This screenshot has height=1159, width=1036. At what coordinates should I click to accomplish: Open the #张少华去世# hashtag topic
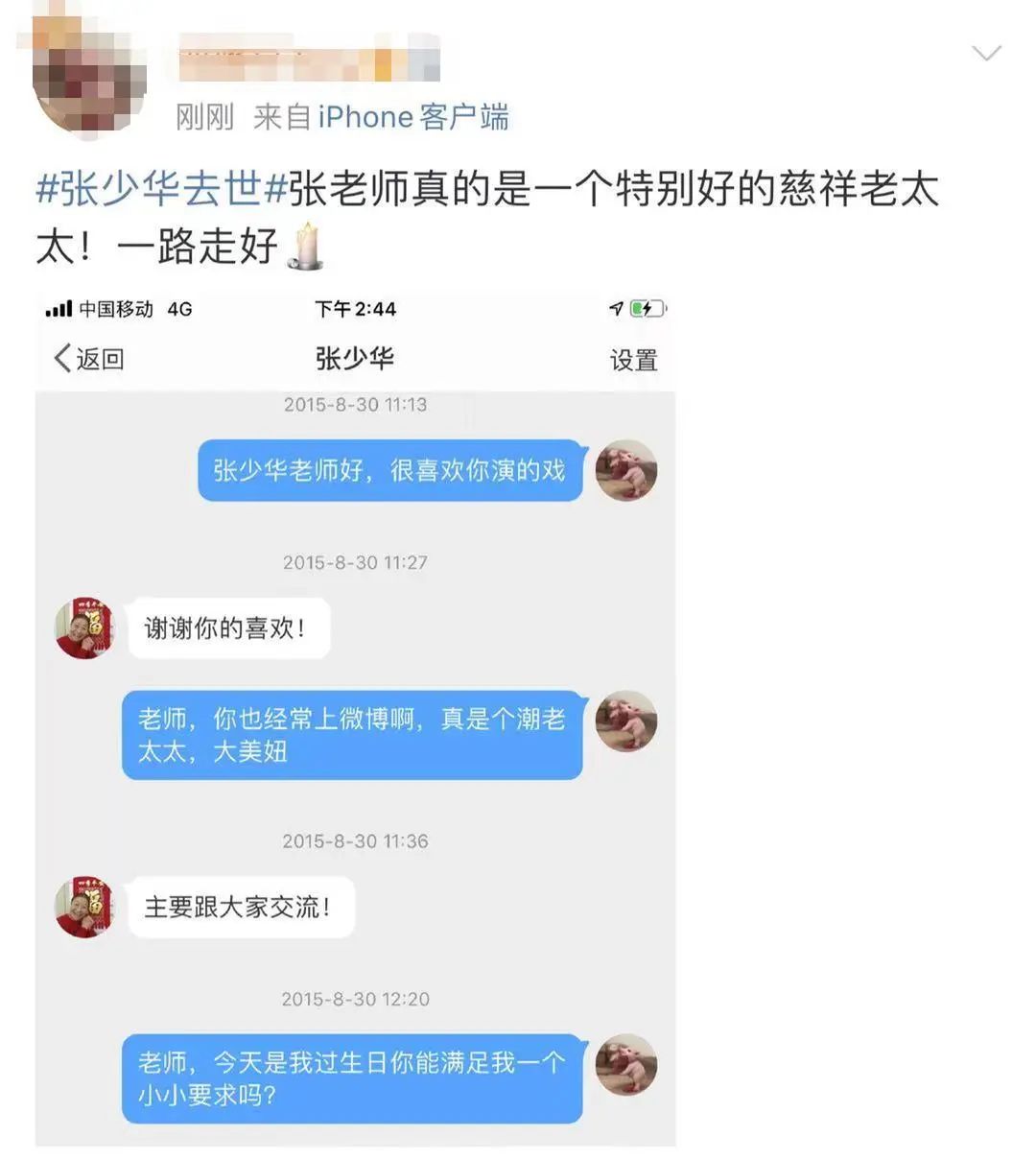(162, 189)
